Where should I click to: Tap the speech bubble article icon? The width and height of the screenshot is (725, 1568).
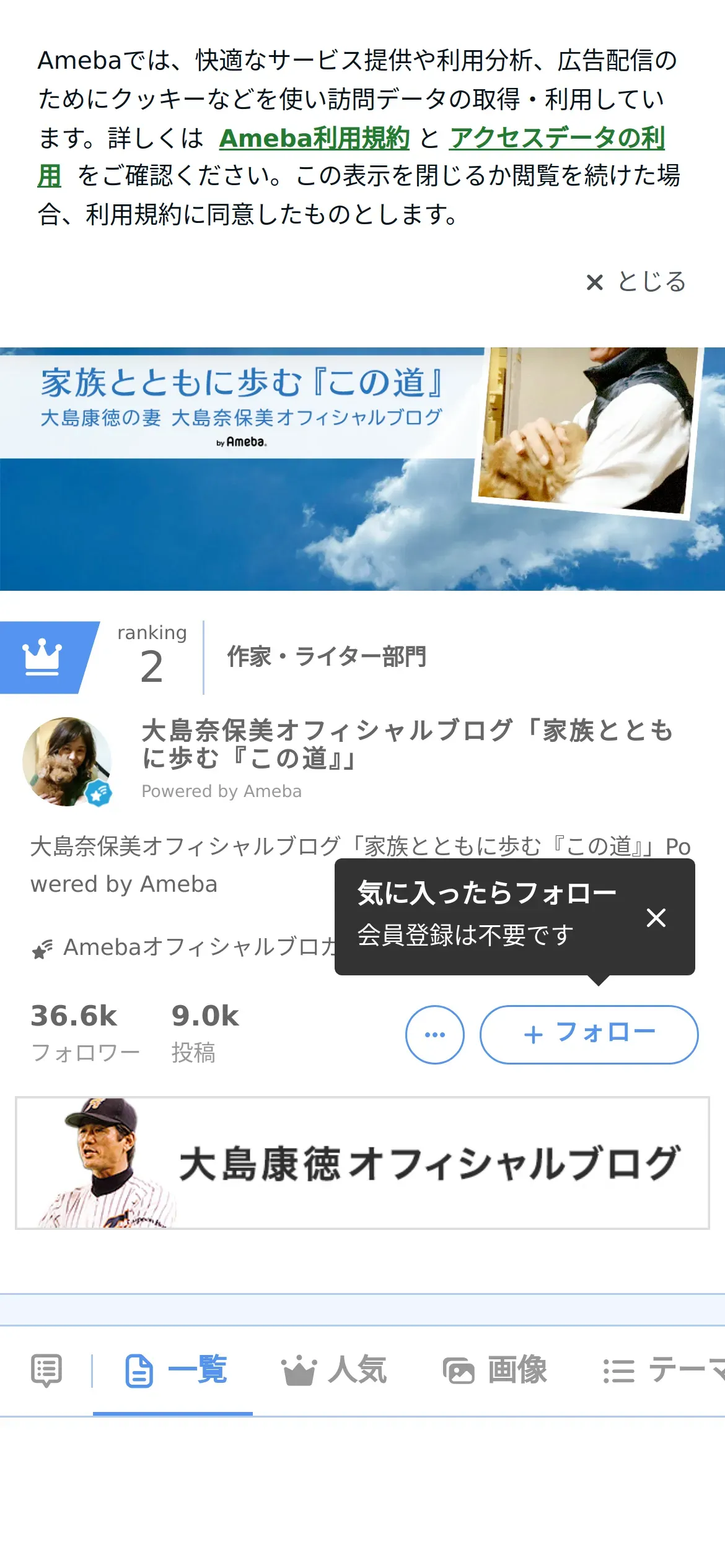(46, 1370)
